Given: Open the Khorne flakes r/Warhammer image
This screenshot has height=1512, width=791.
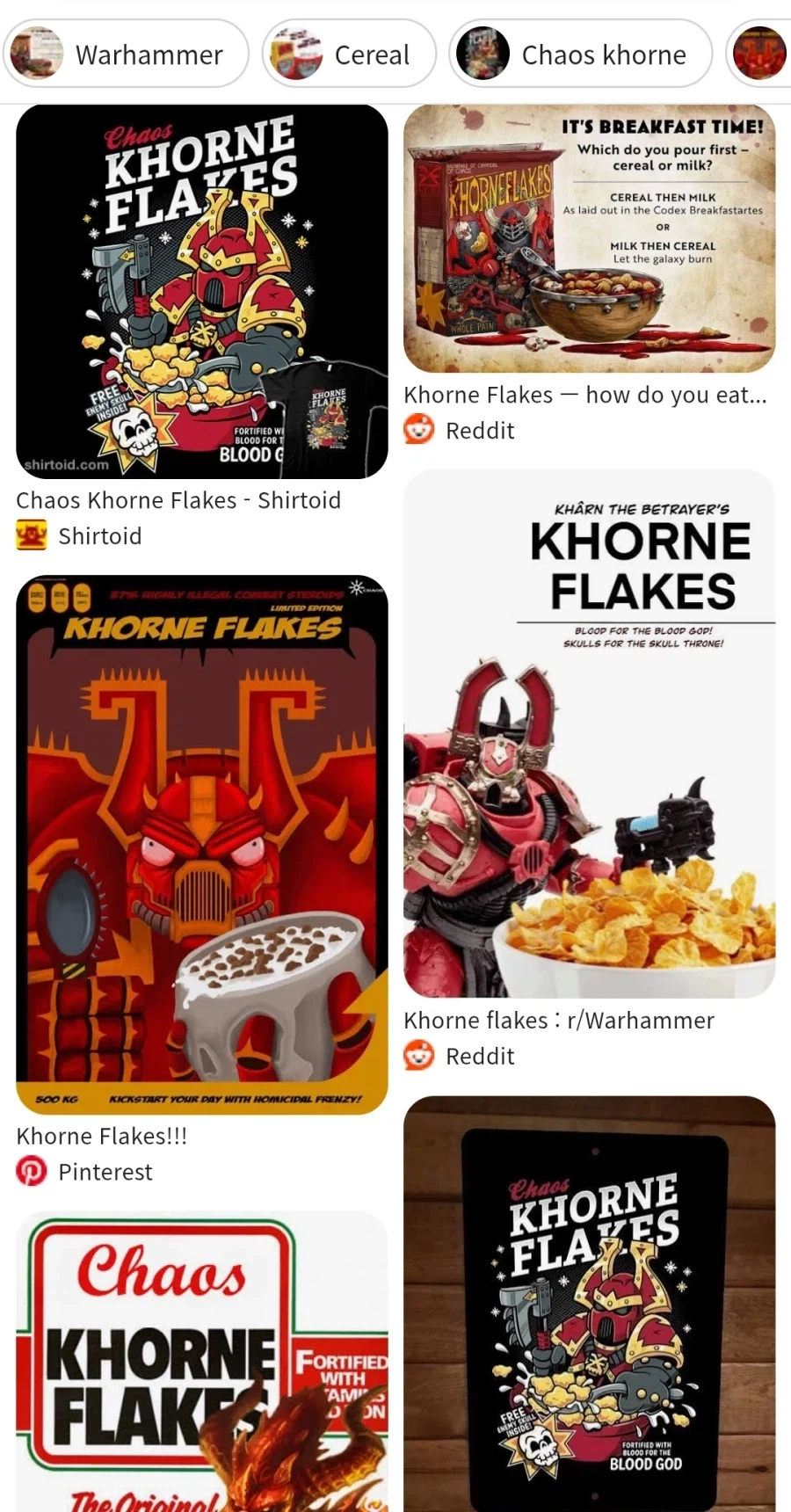Looking at the screenshot, I should click(589, 734).
